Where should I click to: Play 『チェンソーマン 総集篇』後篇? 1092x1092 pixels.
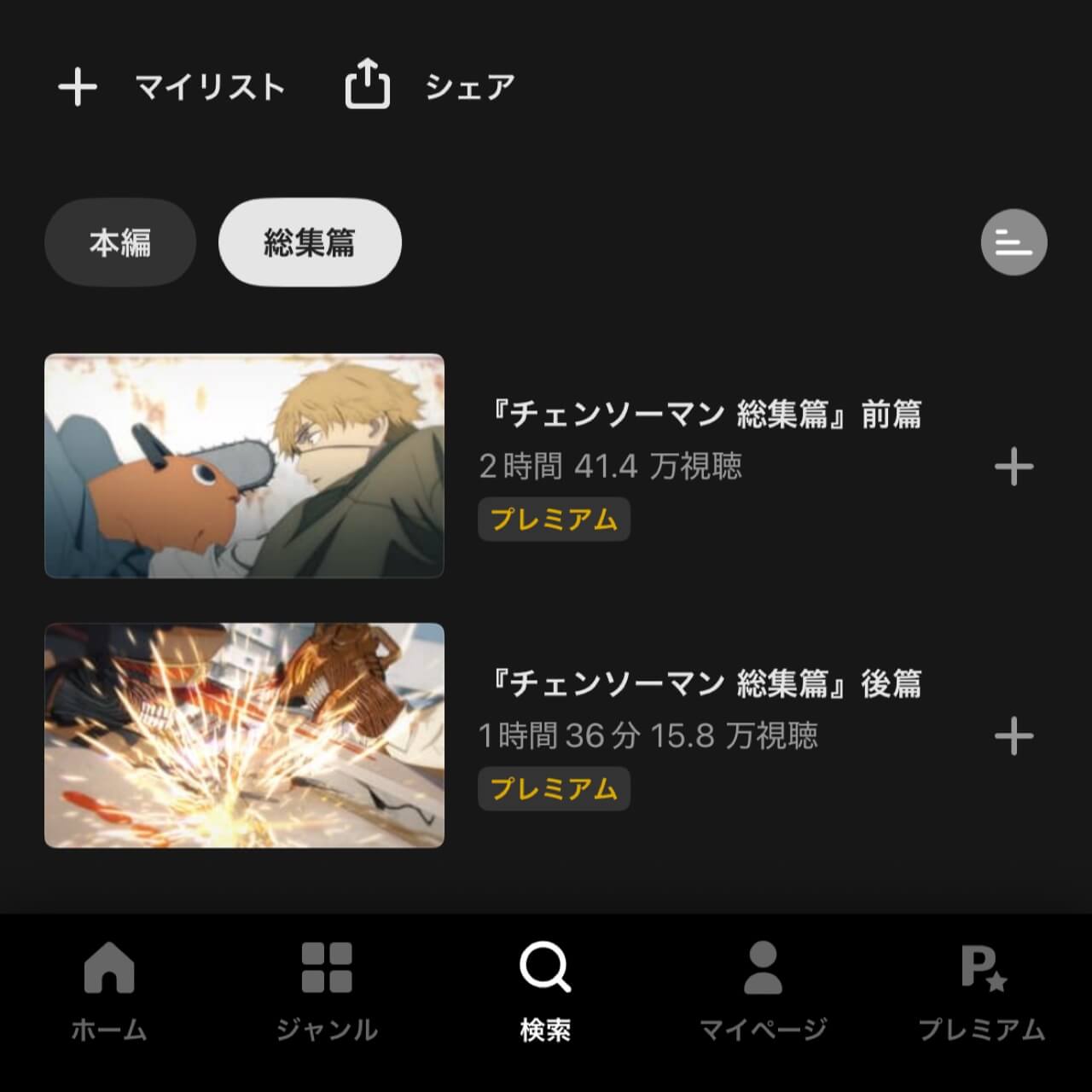(245, 735)
